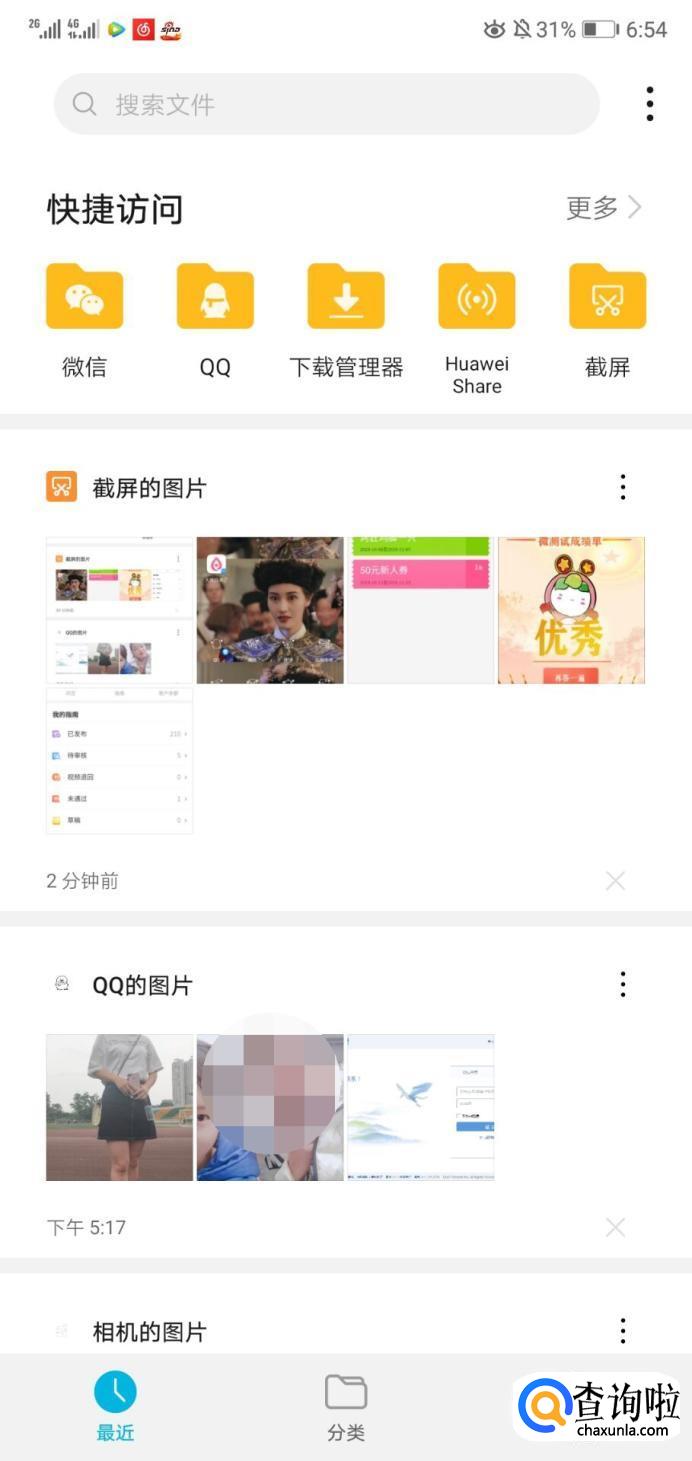Open the Huawei Share folder
The width and height of the screenshot is (692, 1461).
(x=477, y=297)
